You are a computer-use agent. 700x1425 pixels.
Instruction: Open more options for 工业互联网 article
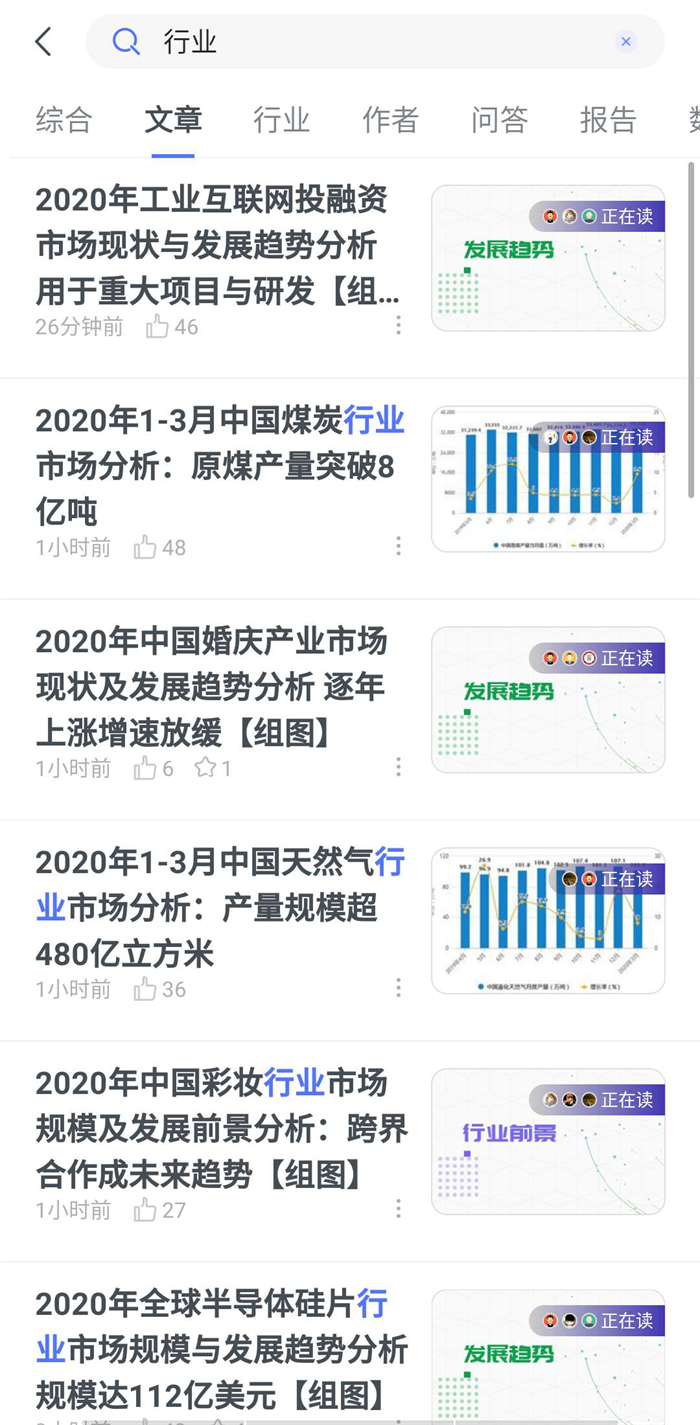click(398, 325)
